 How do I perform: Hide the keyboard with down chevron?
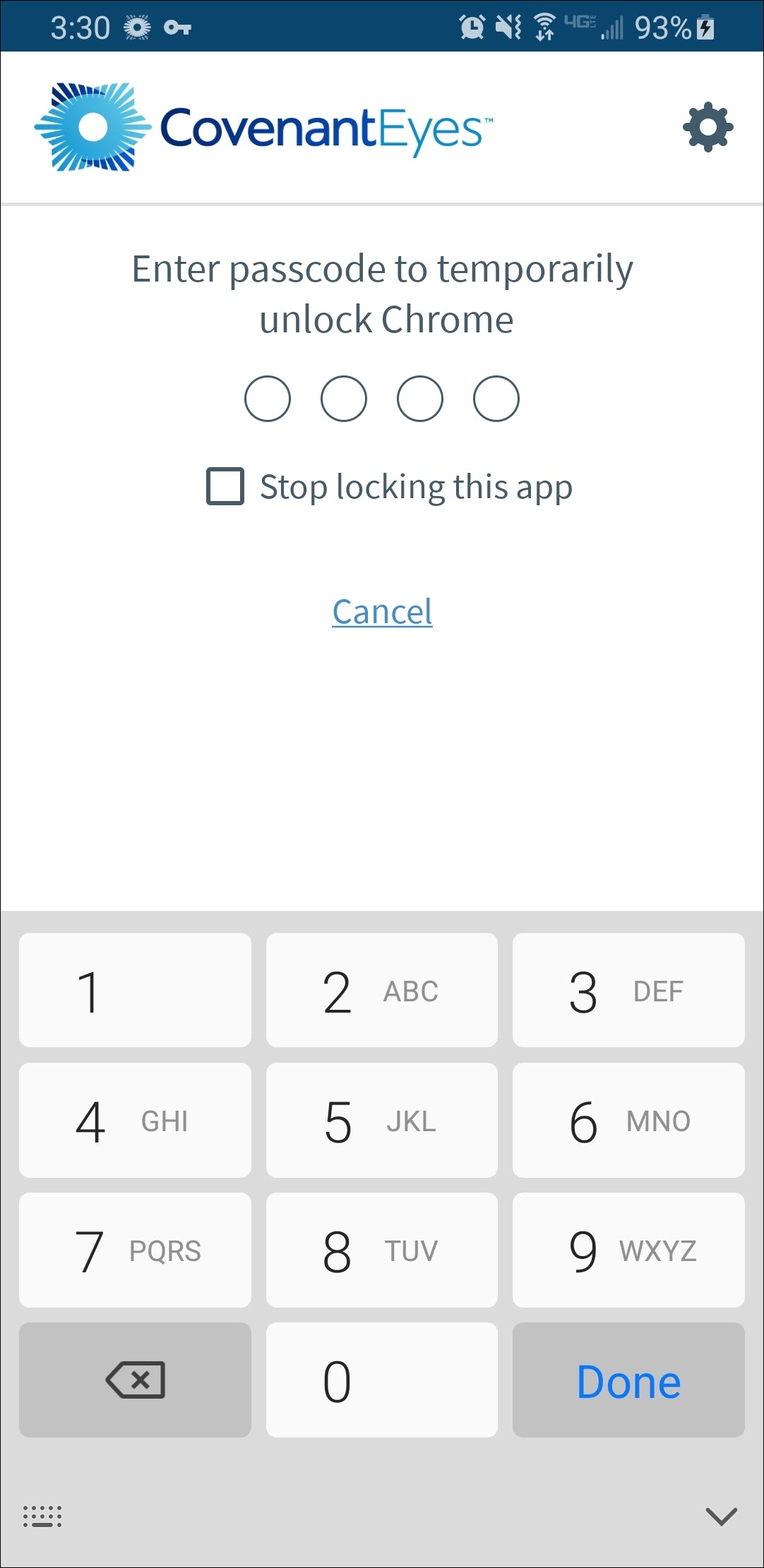pos(721,1515)
